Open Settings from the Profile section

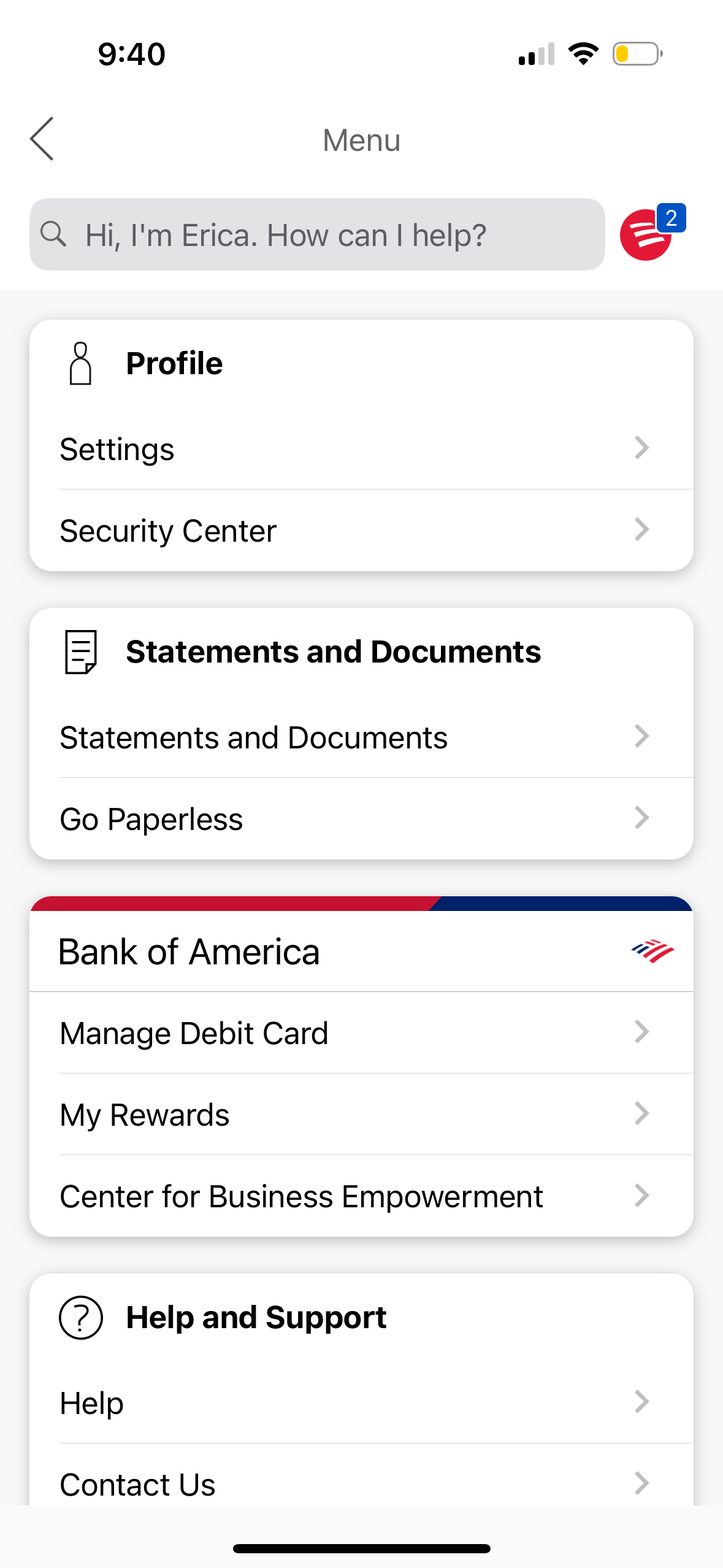[362, 448]
